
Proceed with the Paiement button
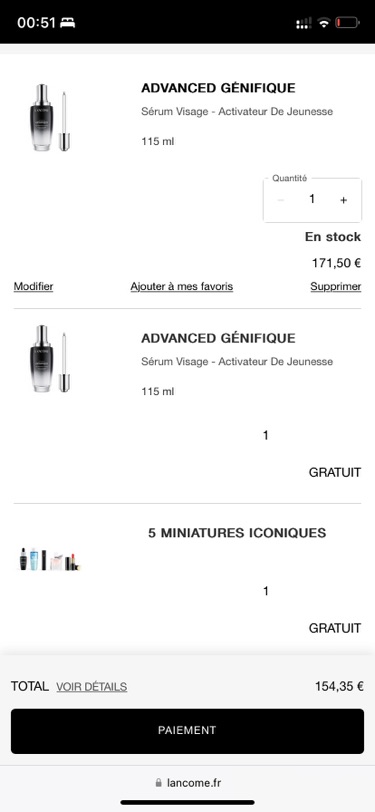pyautogui.click(x=188, y=731)
